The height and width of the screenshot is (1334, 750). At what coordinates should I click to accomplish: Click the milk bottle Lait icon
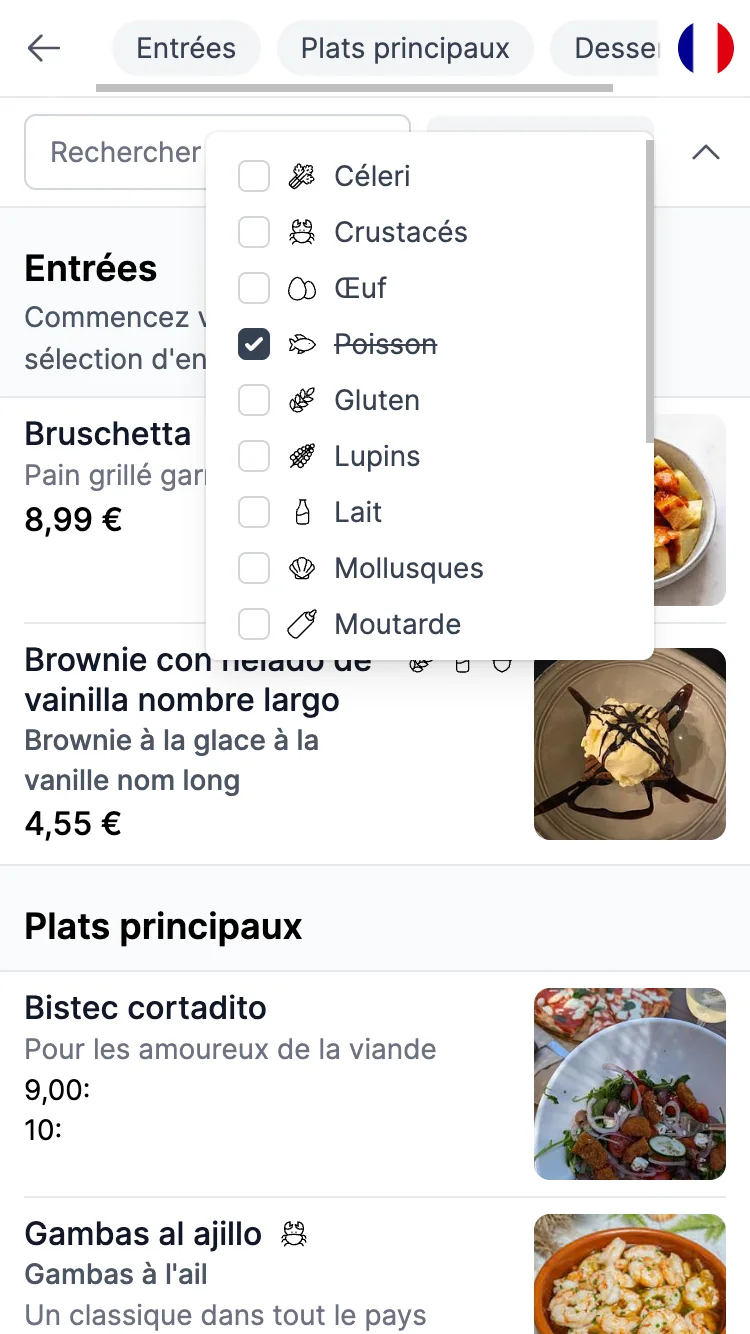click(303, 512)
